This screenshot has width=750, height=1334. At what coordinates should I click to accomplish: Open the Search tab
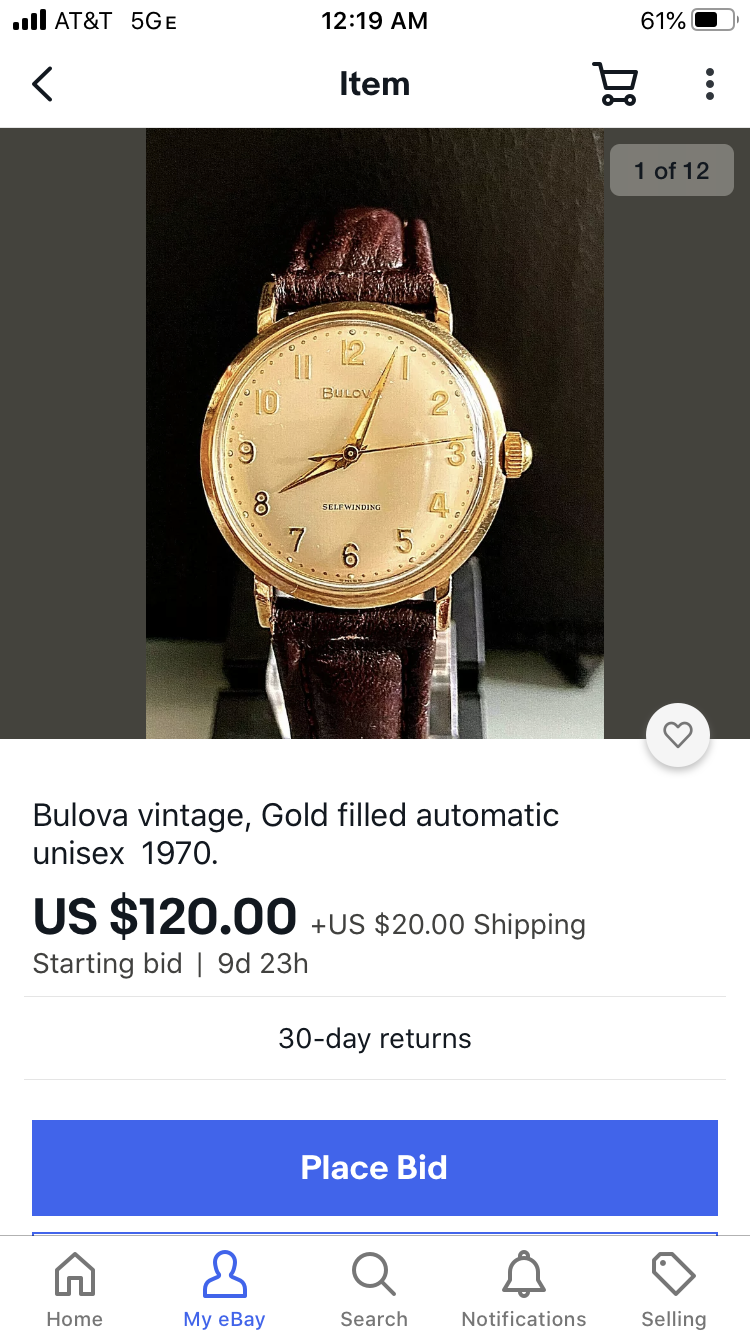pyautogui.click(x=374, y=1289)
